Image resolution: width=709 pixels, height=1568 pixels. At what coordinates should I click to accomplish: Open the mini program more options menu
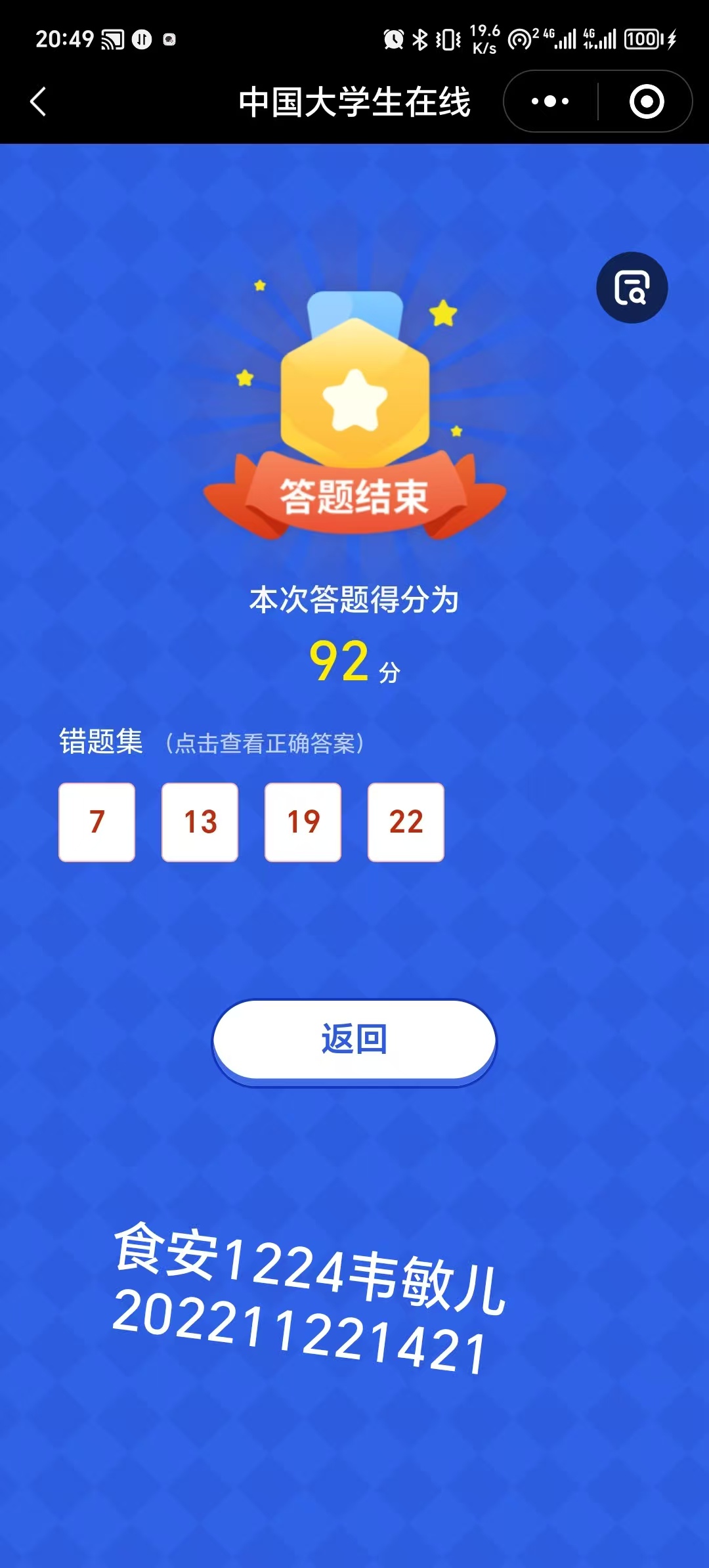coord(550,101)
